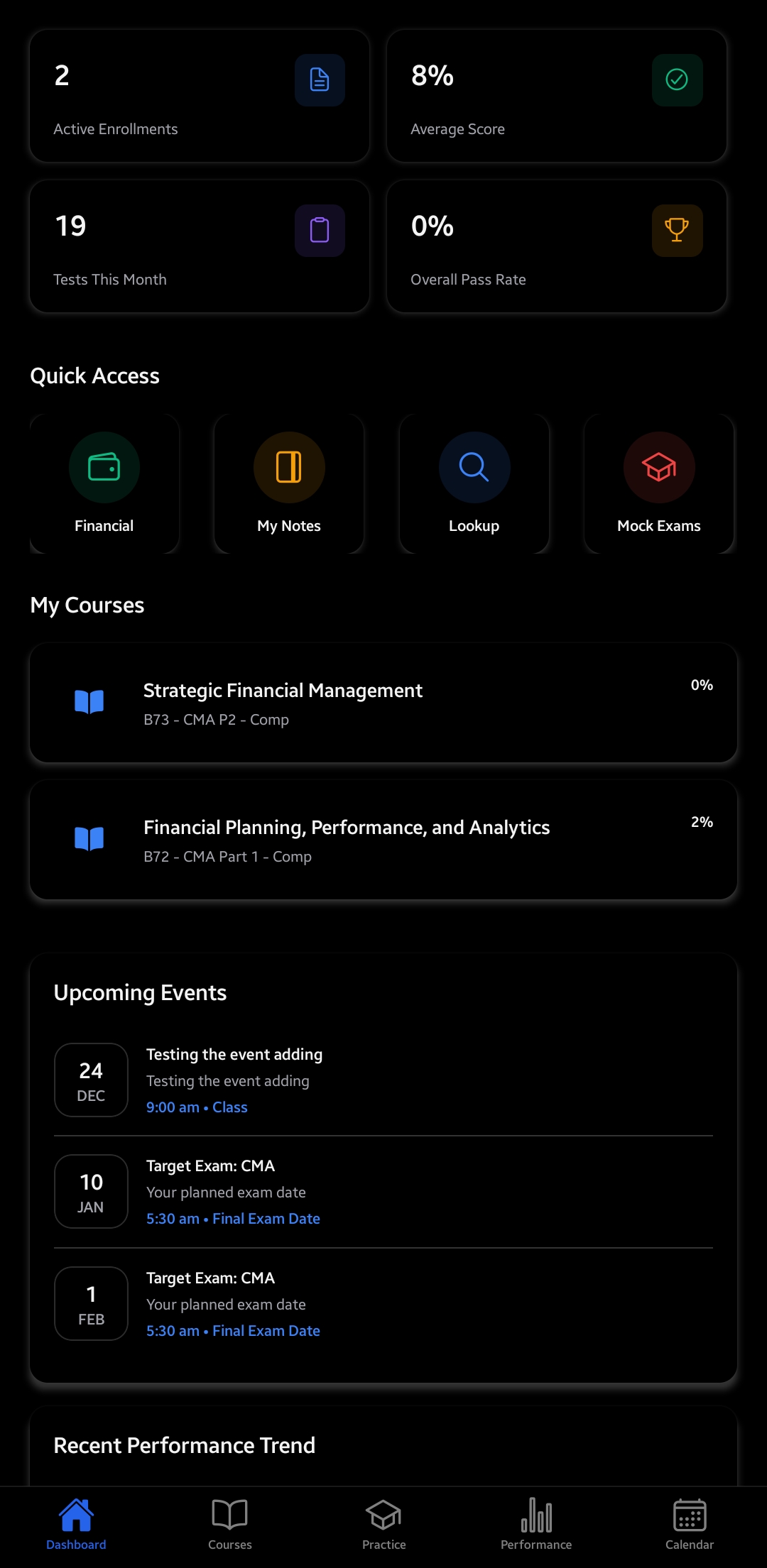Image resolution: width=767 pixels, height=1568 pixels.
Task: Open the Practice section
Action: click(x=383, y=1523)
